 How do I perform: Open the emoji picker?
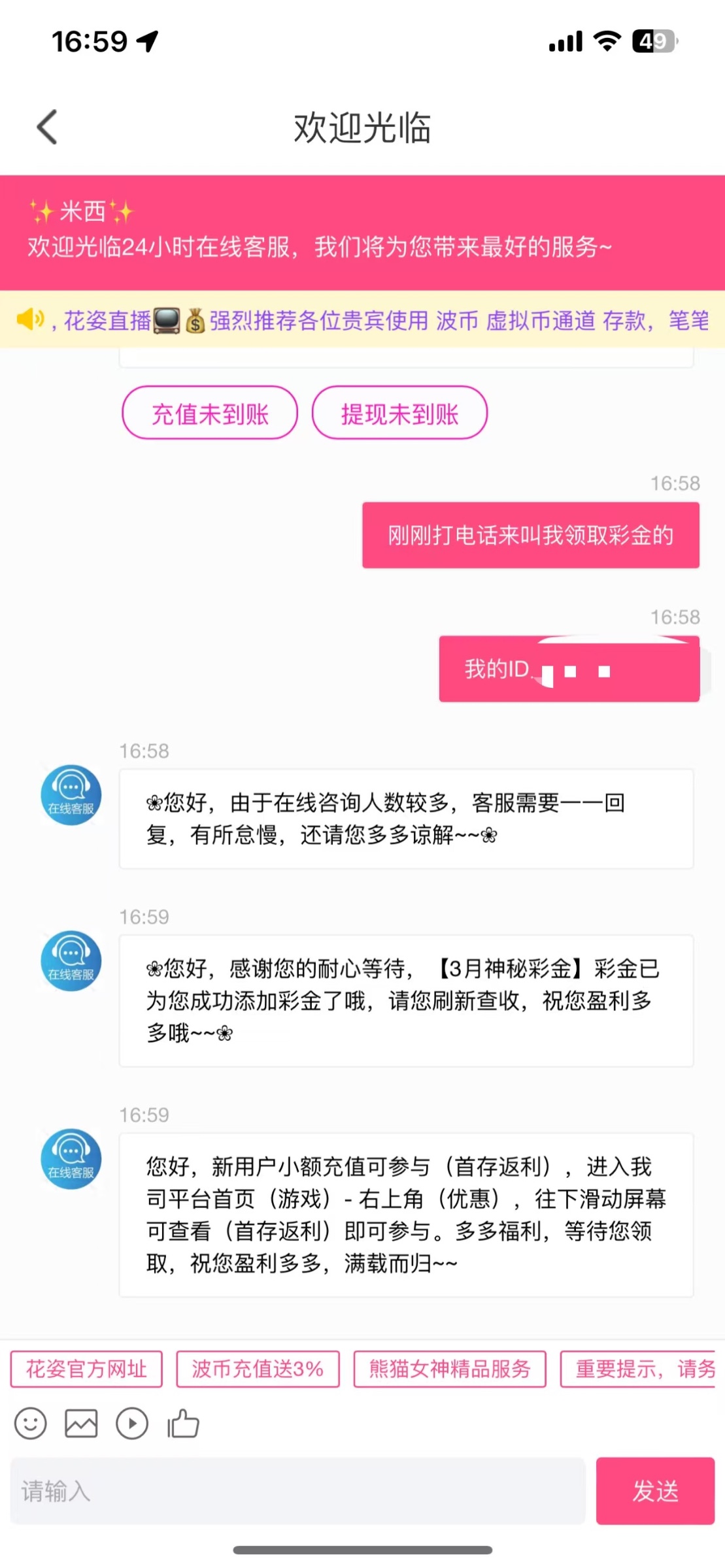pyautogui.click(x=31, y=1424)
